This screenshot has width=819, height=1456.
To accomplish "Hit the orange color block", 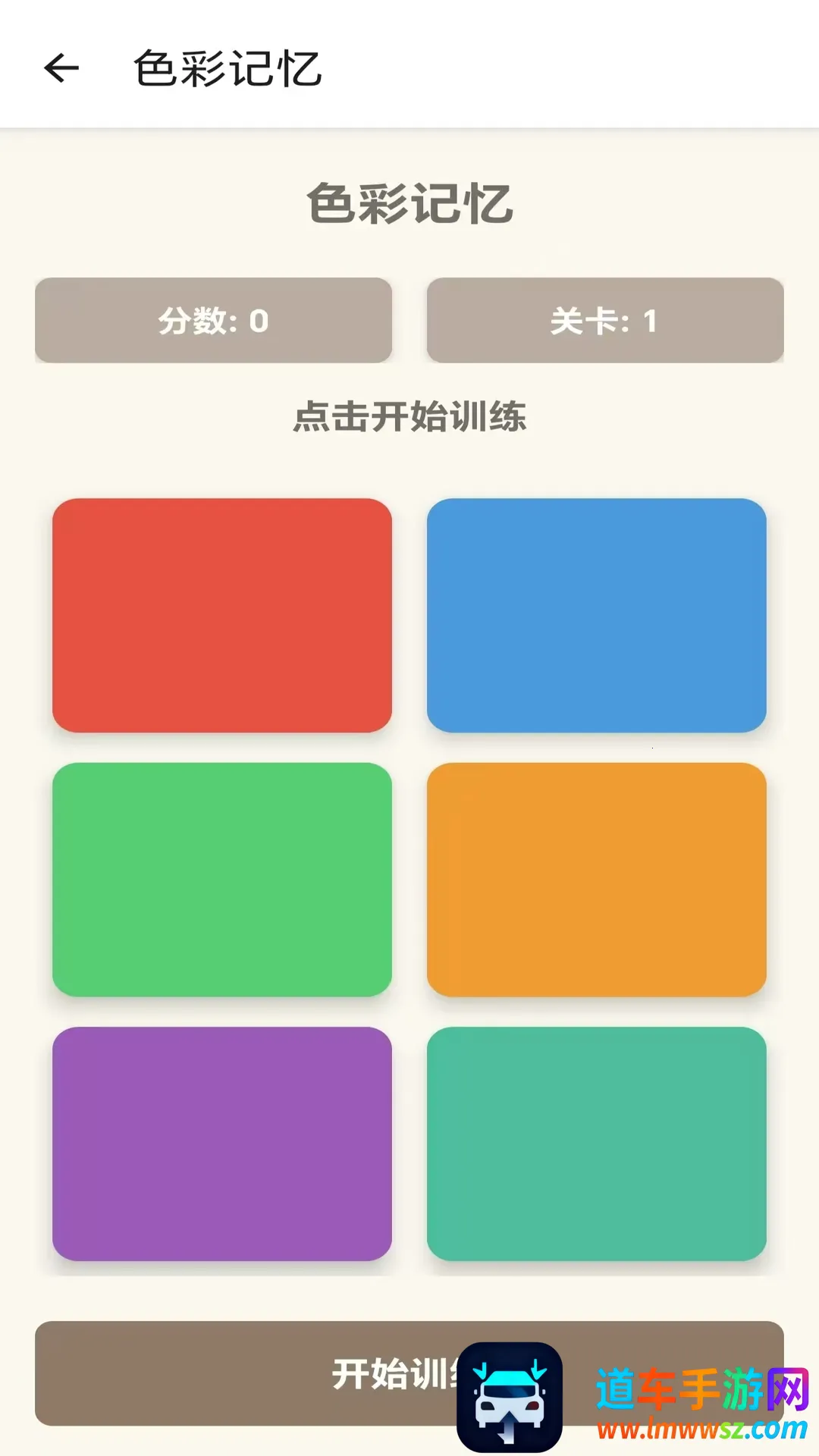I will point(596,880).
